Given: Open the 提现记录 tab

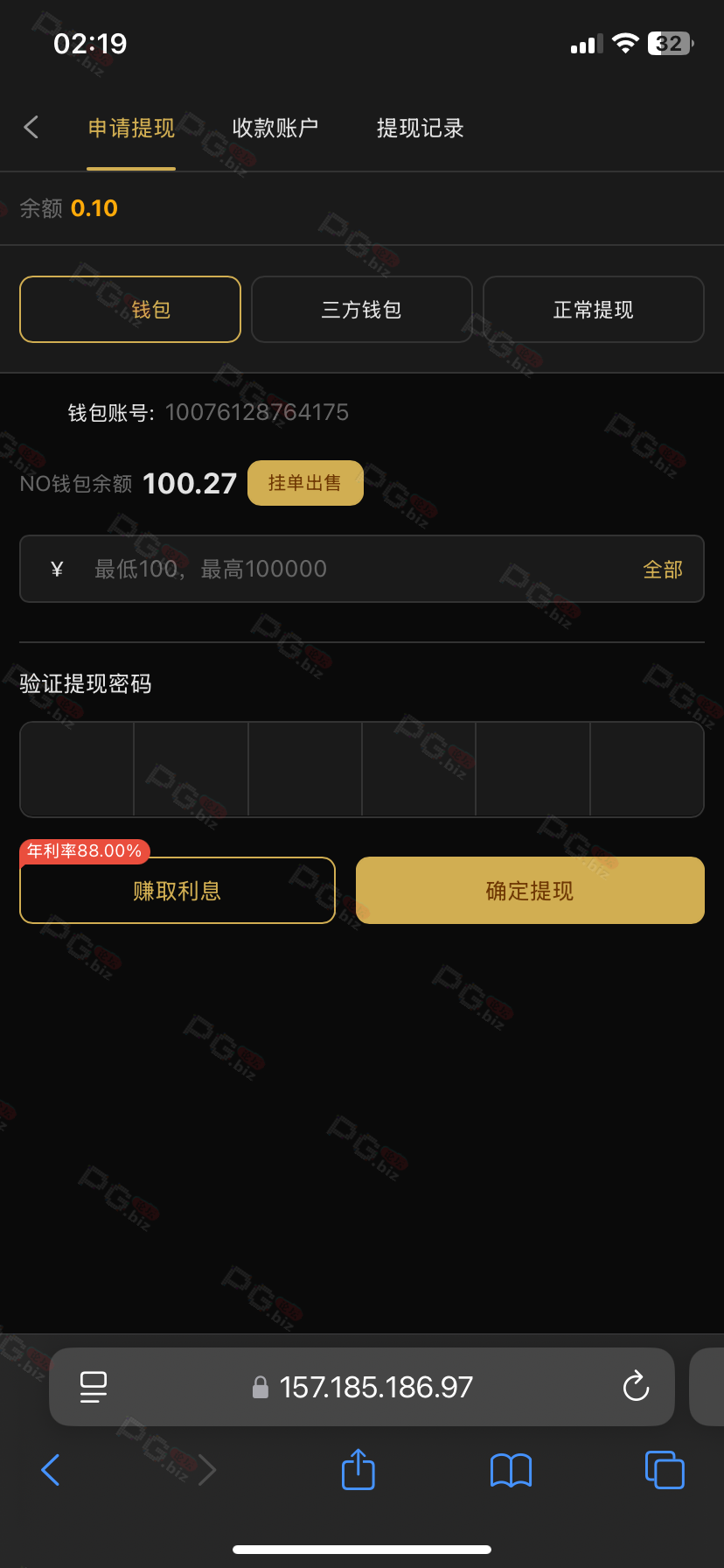Looking at the screenshot, I should (x=420, y=128).
